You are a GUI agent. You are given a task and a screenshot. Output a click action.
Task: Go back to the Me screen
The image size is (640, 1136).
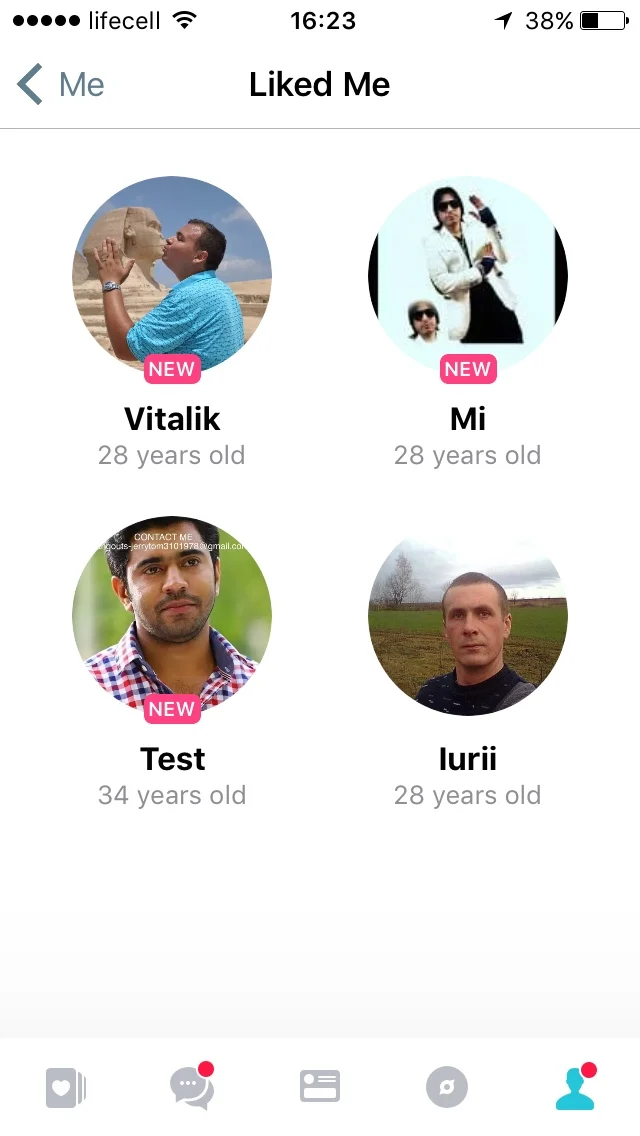pyautogui.click(x=61, y=84)
